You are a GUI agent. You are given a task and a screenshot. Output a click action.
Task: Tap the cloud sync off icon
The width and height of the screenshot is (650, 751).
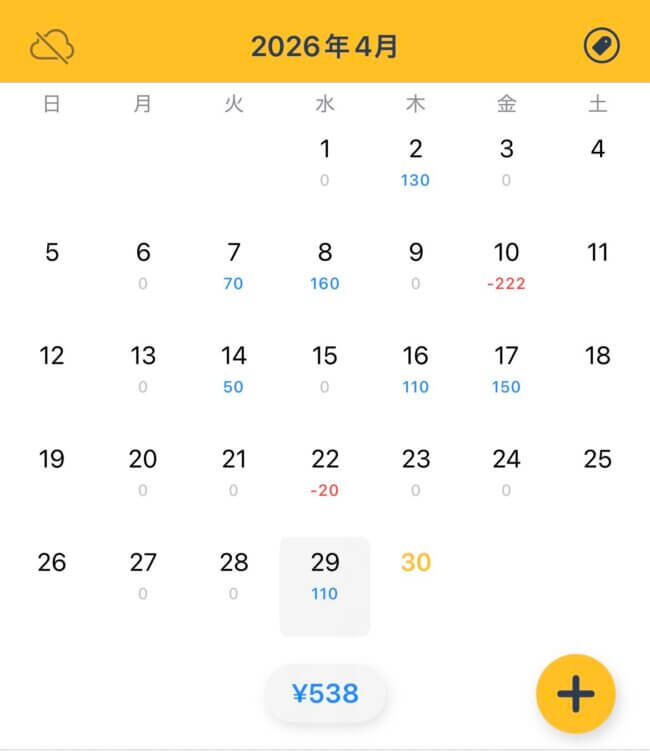click(x=52, y=45)
